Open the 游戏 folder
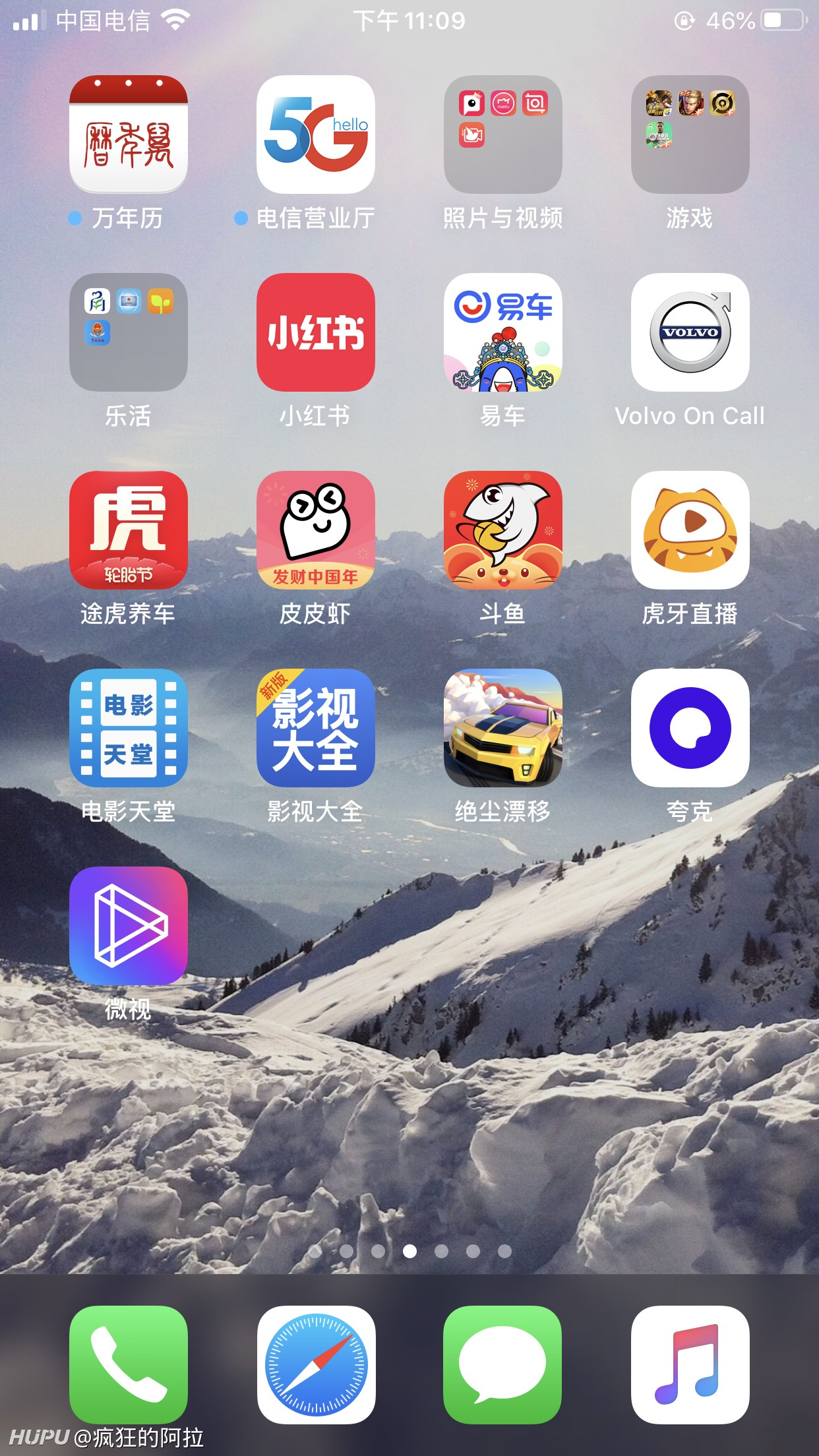This screenshot has height=1456, width=819. click(x=690, y=135)
